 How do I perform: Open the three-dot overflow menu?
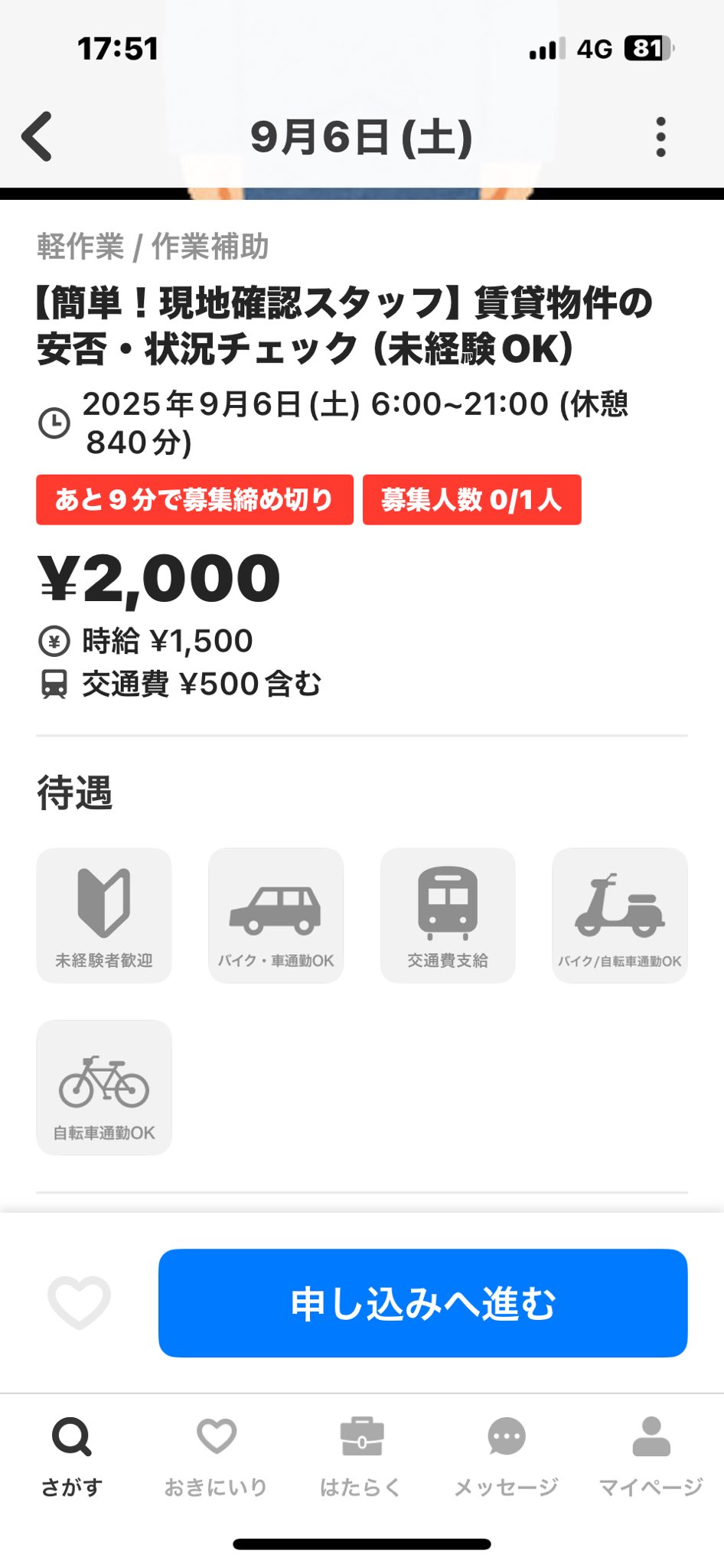click(661, 137)
